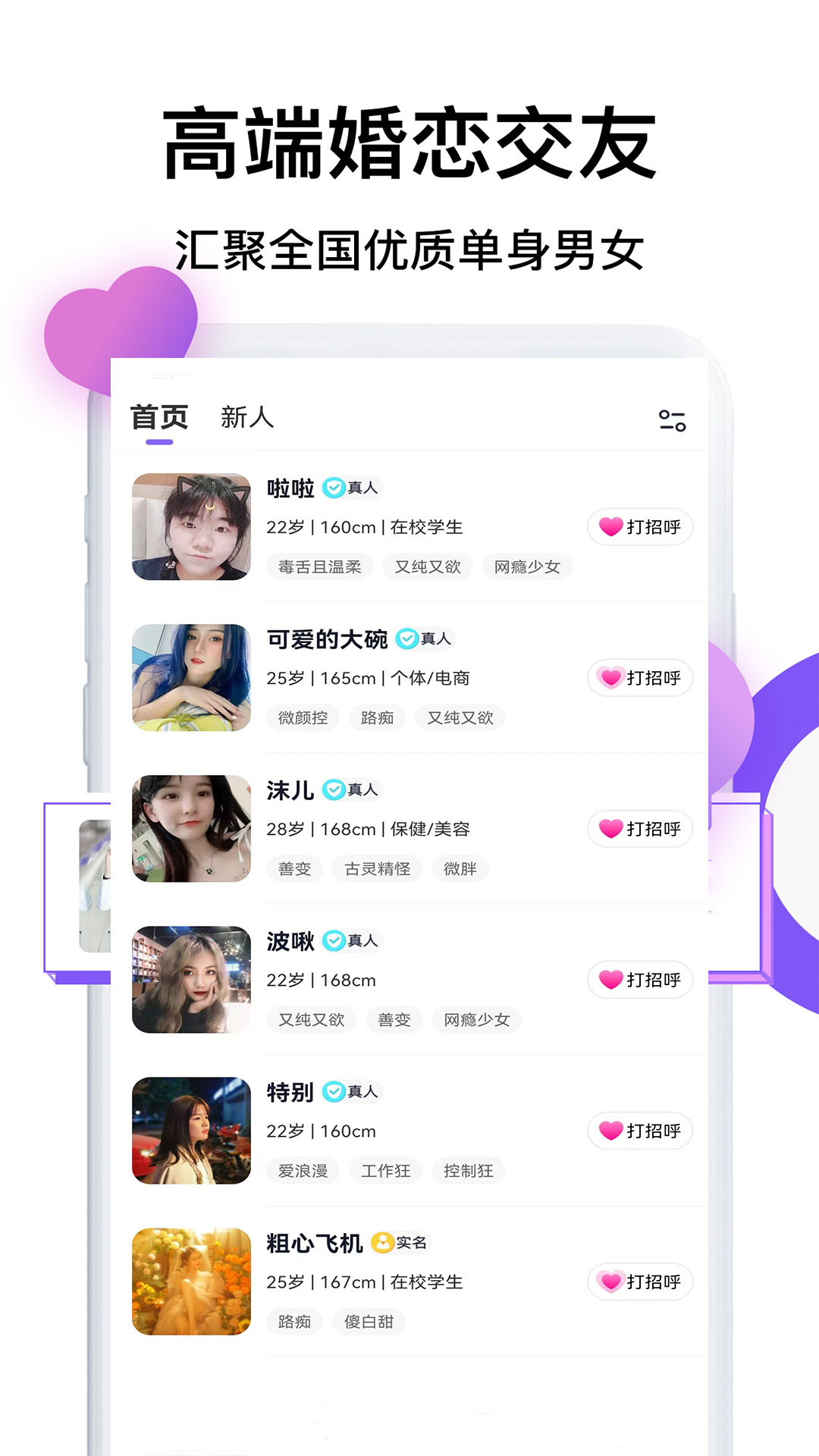Screen dimensions: 819x1456
Task: Open 特别's profile picture
Action: click(191, 1131)
